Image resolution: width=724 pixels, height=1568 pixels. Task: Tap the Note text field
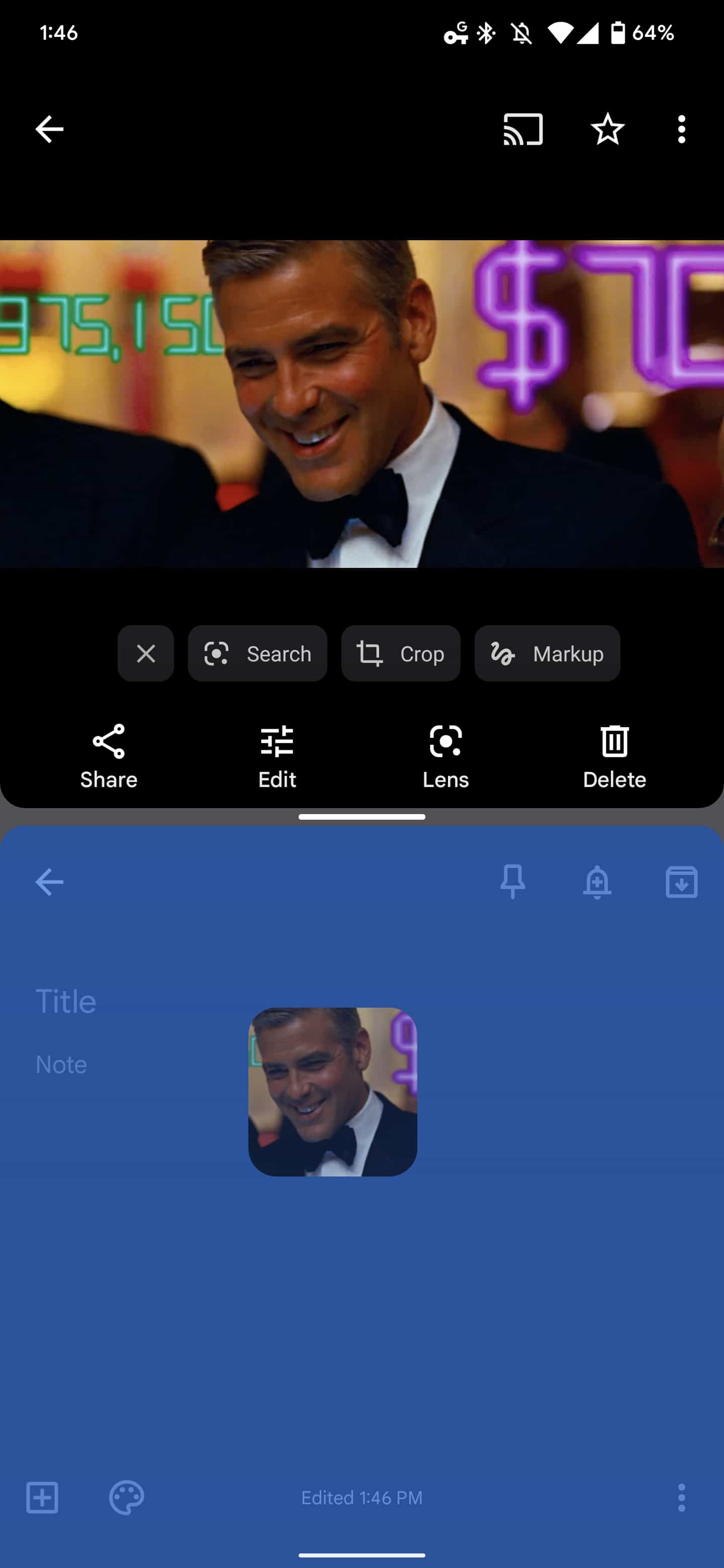[x=61, y=1064]
